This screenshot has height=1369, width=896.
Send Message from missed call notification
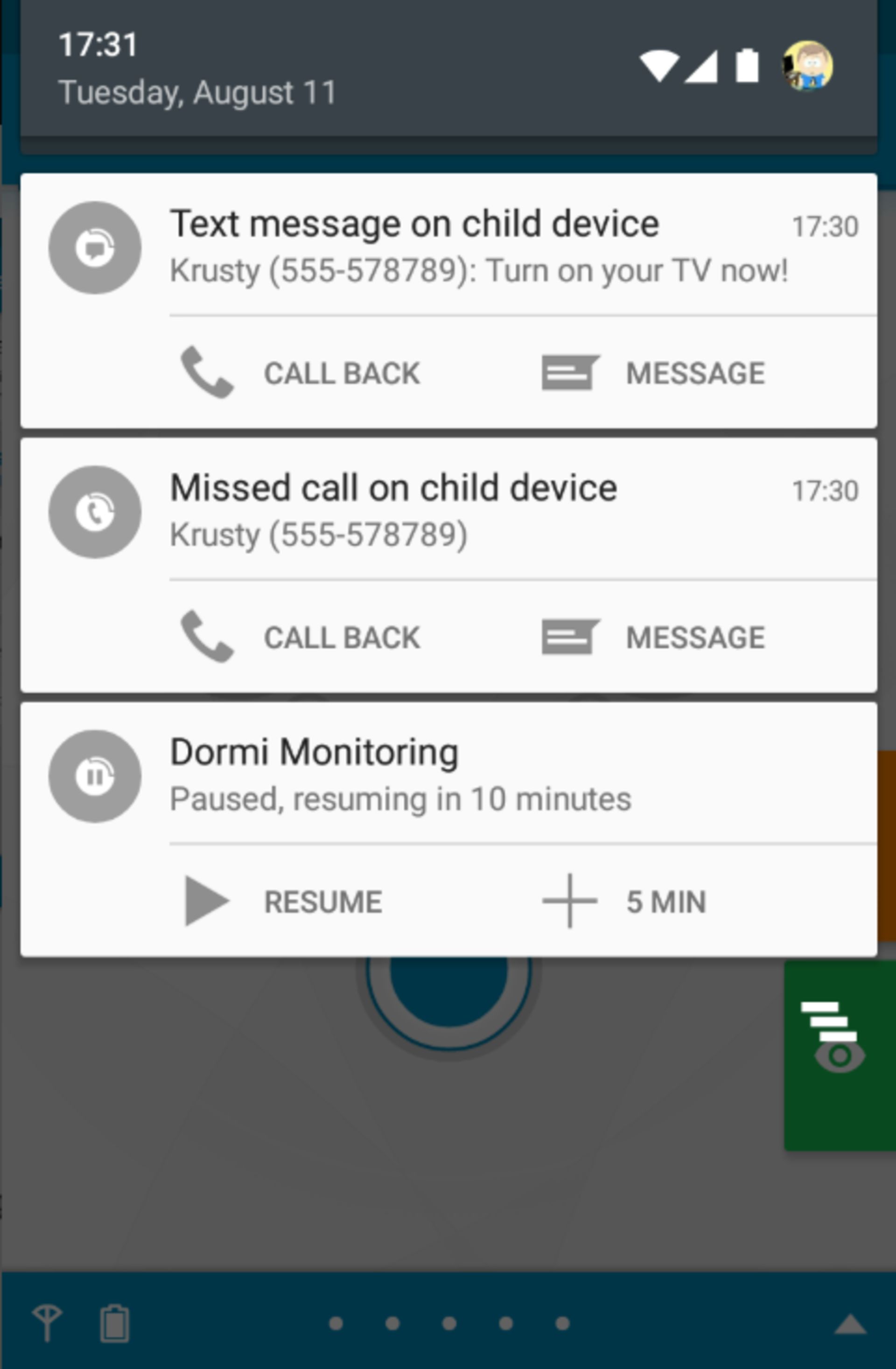[x=653, y=637]
